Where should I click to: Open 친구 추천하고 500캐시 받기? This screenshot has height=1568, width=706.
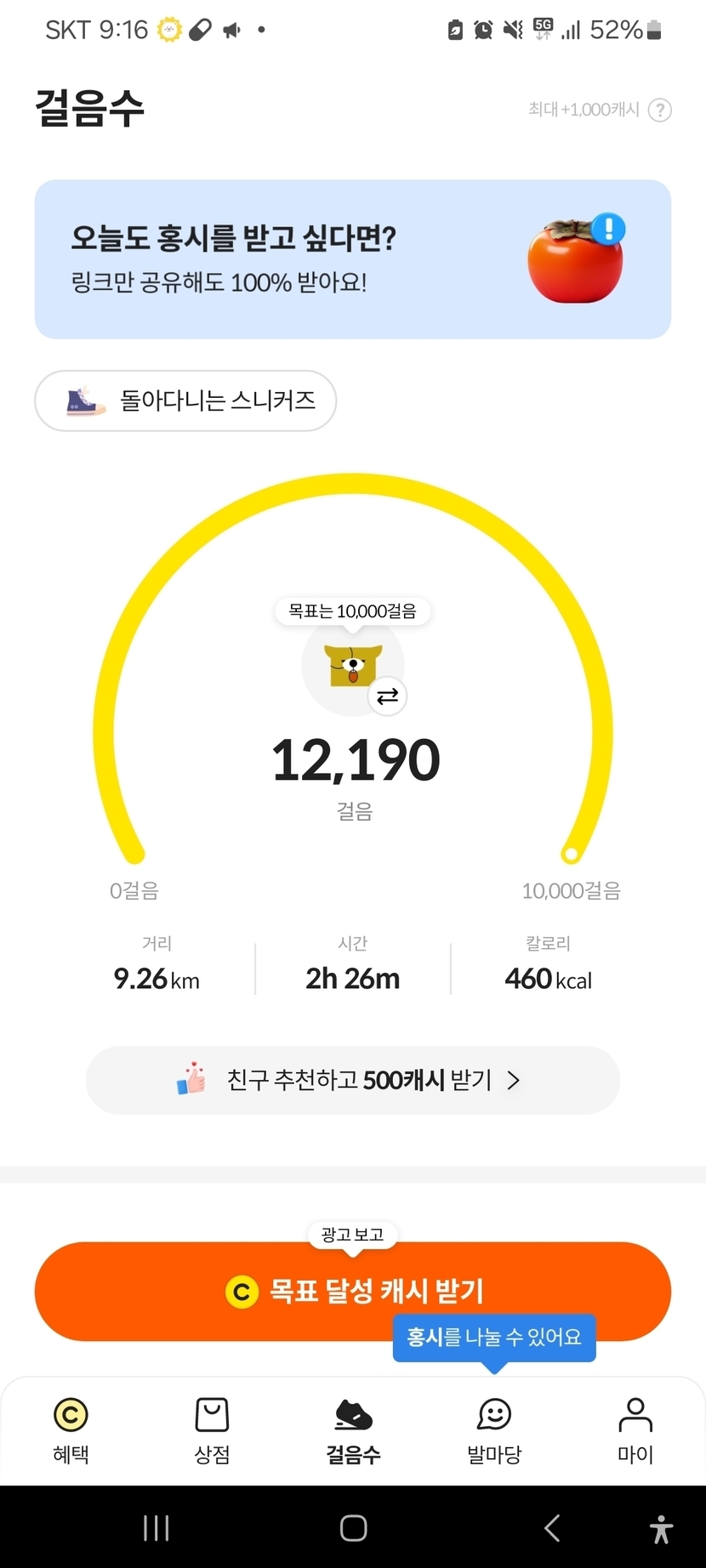click(352, 1080)
